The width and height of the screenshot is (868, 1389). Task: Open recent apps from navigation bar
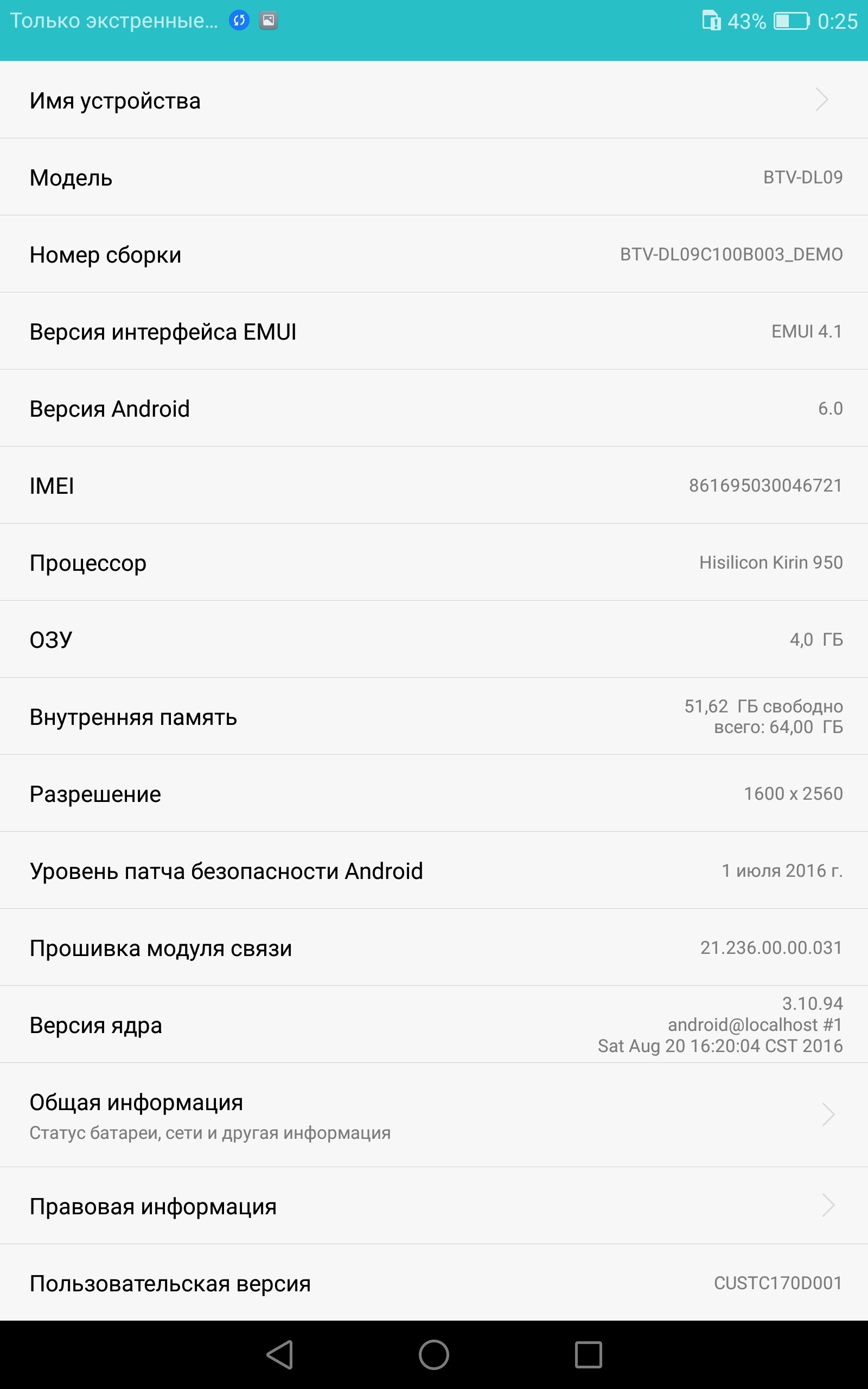click(589, 1355)
